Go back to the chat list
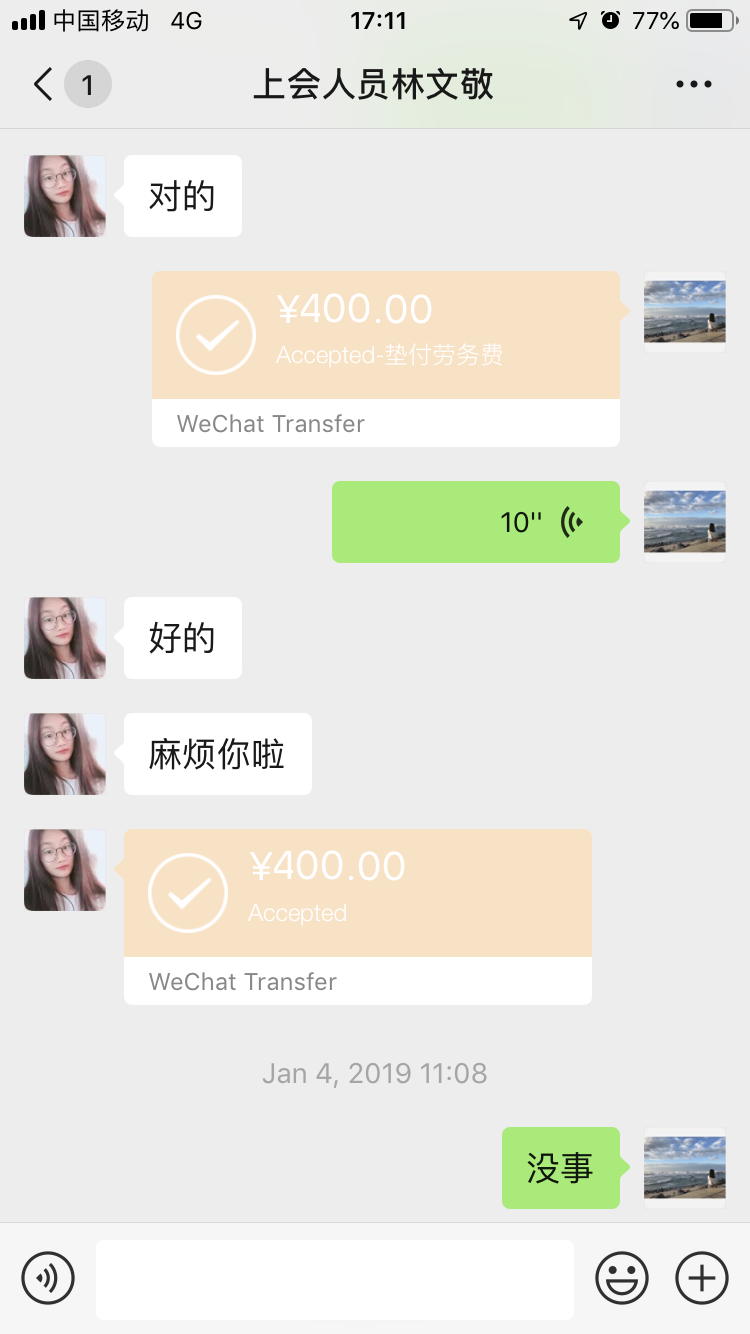 tap(44, 85)
